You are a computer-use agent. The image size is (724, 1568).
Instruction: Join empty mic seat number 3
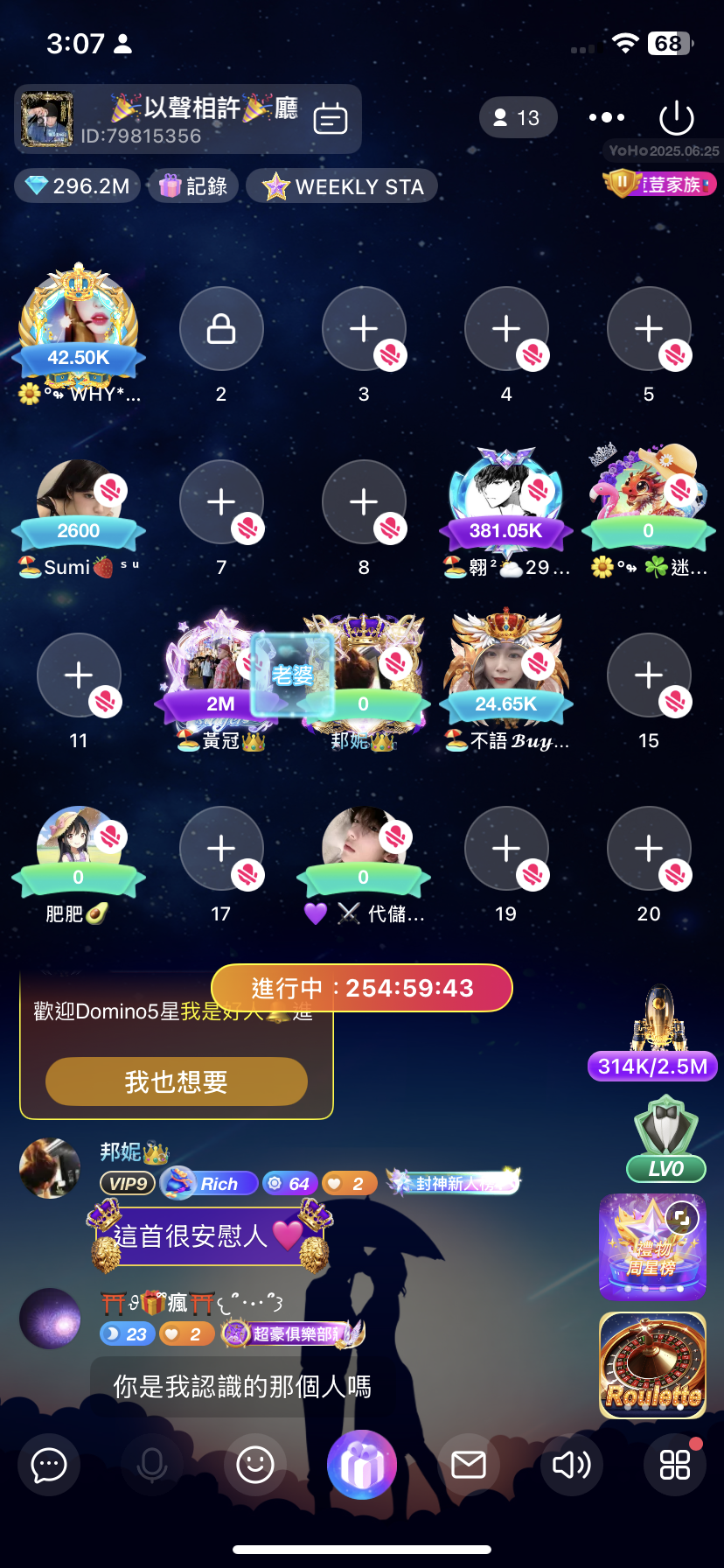tap(363, 329)
